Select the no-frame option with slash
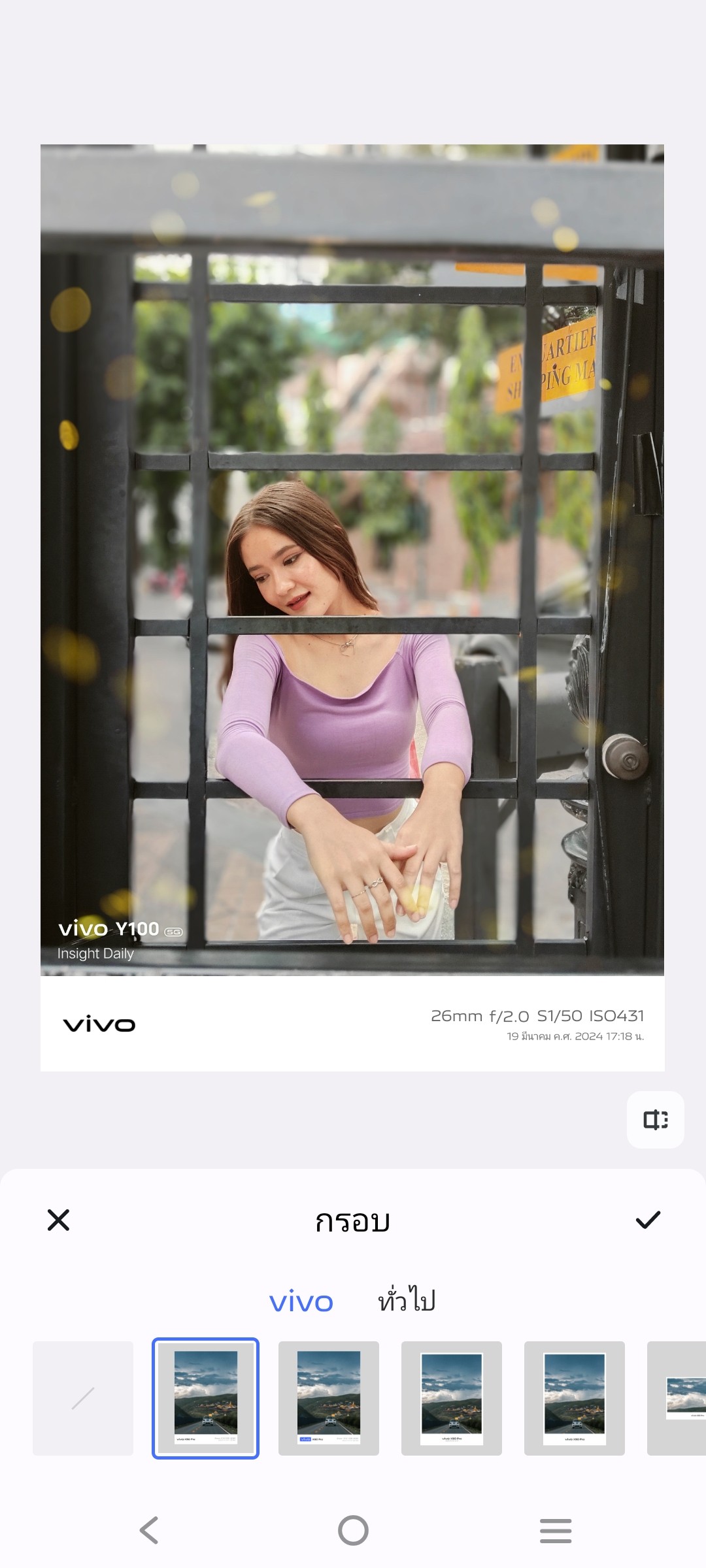706x1568 pixels. click(x=83, y=1398)
